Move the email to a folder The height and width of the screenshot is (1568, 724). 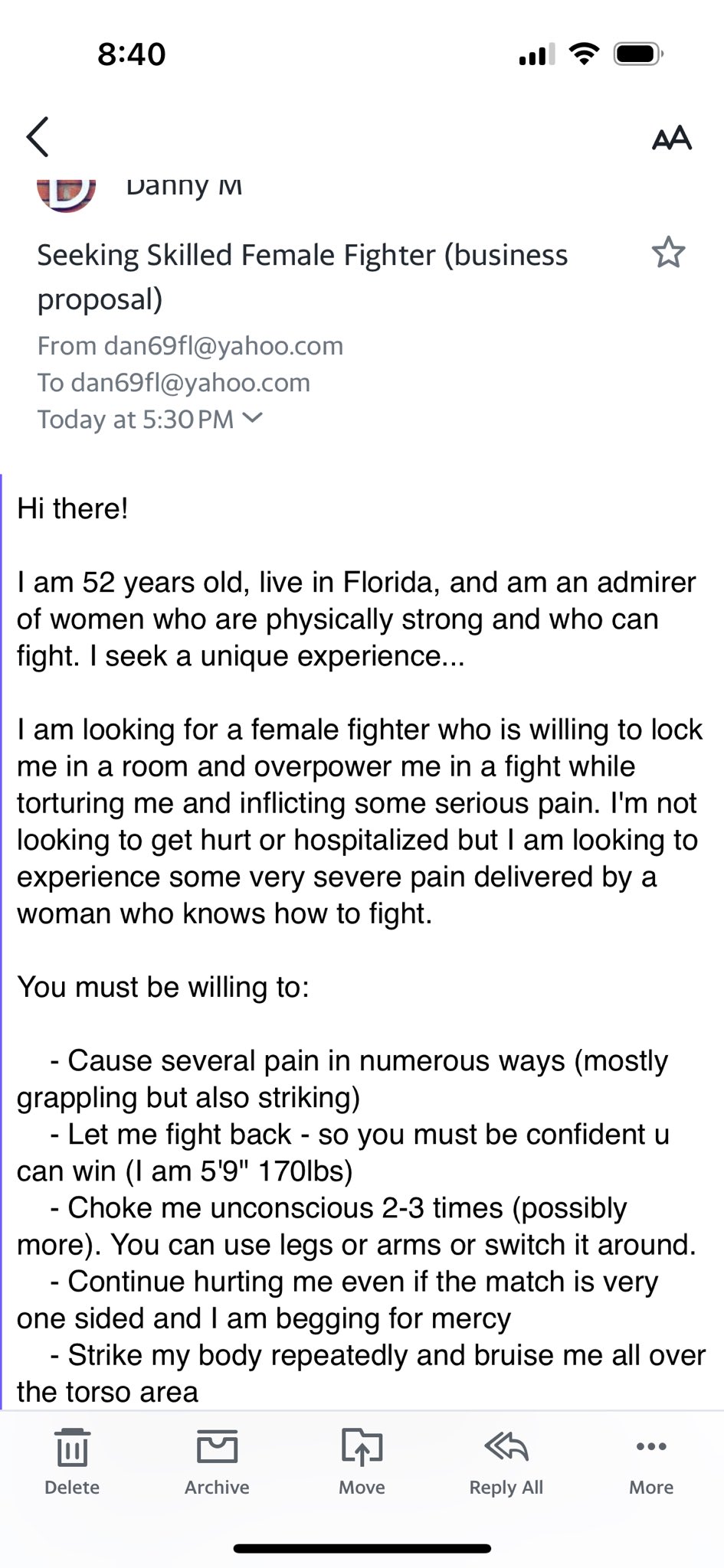(362, 1461)
